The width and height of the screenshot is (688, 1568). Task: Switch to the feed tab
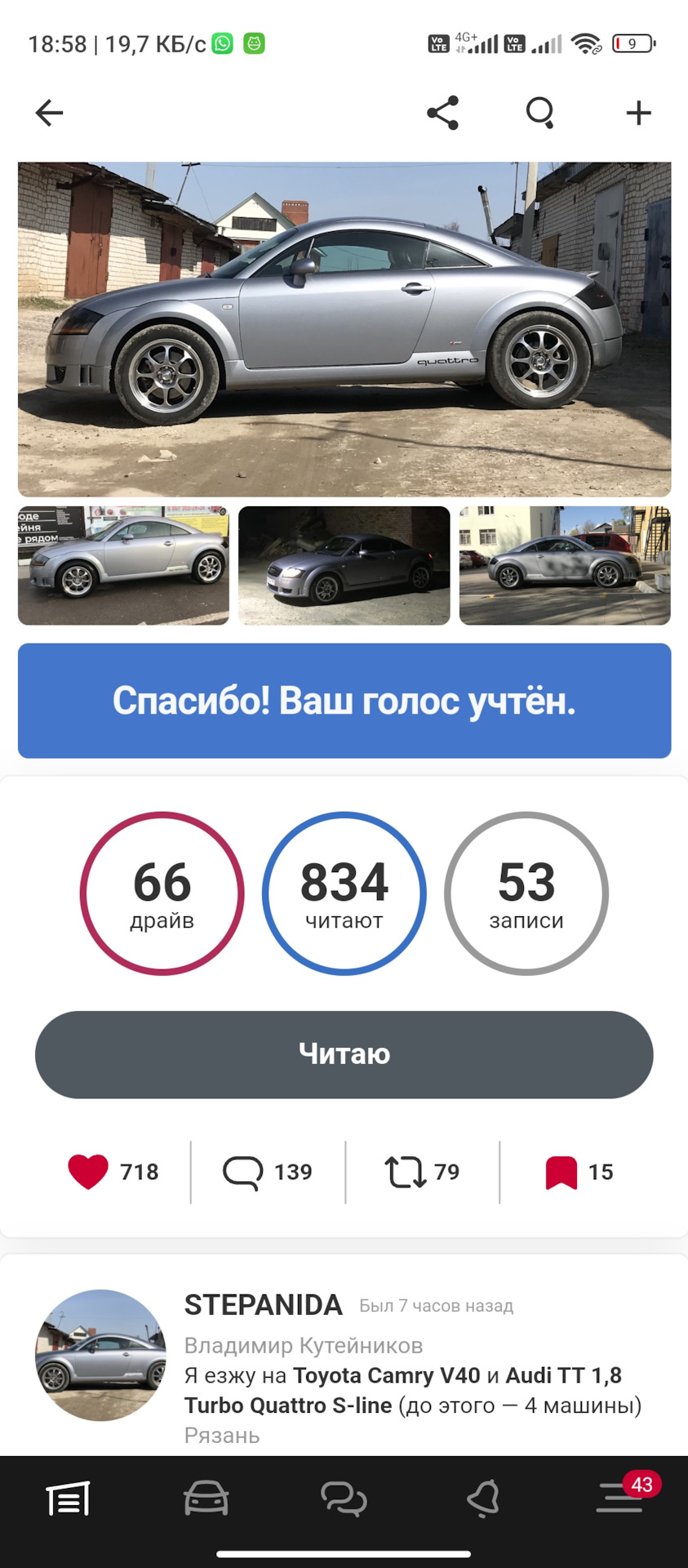coord(69,1499)
